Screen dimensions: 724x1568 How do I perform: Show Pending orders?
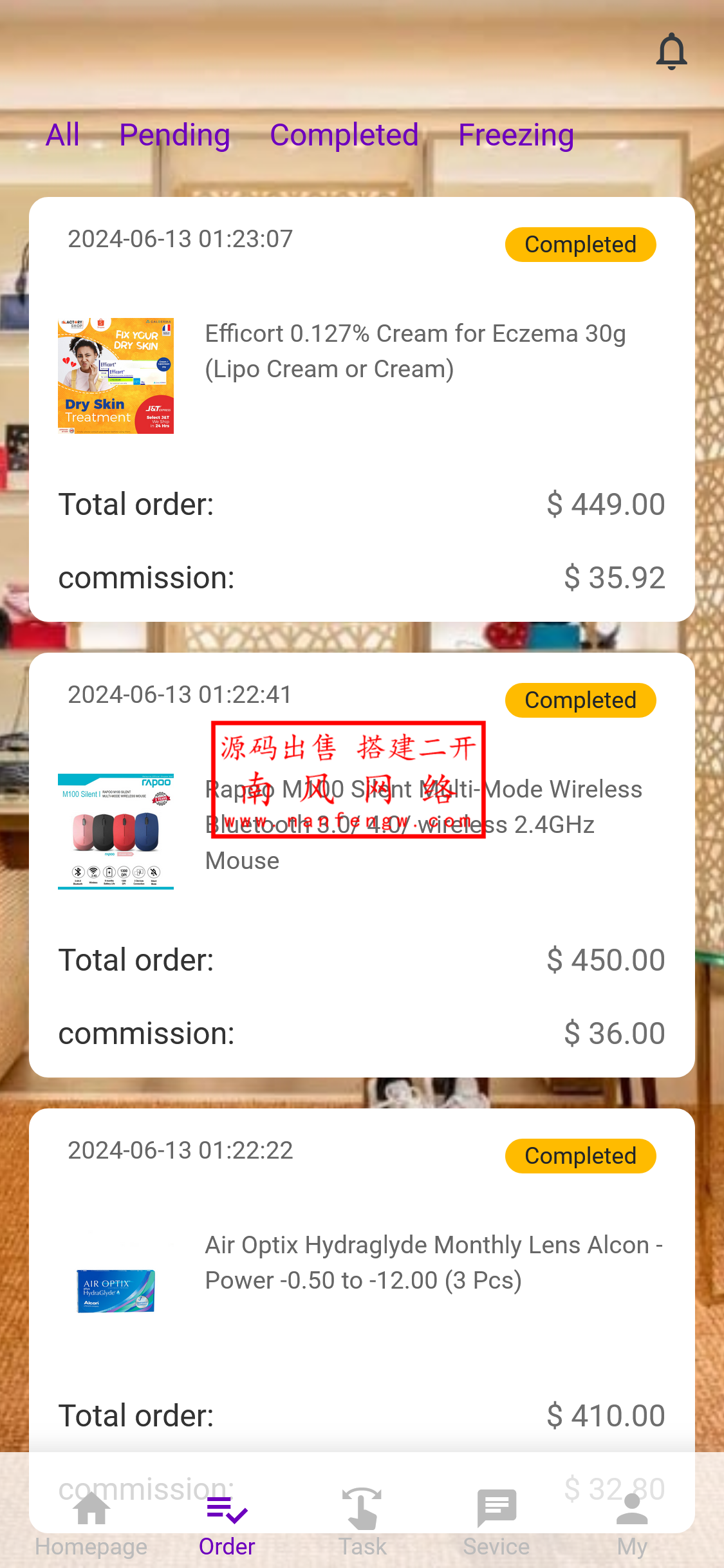click(x=174, y=135)
